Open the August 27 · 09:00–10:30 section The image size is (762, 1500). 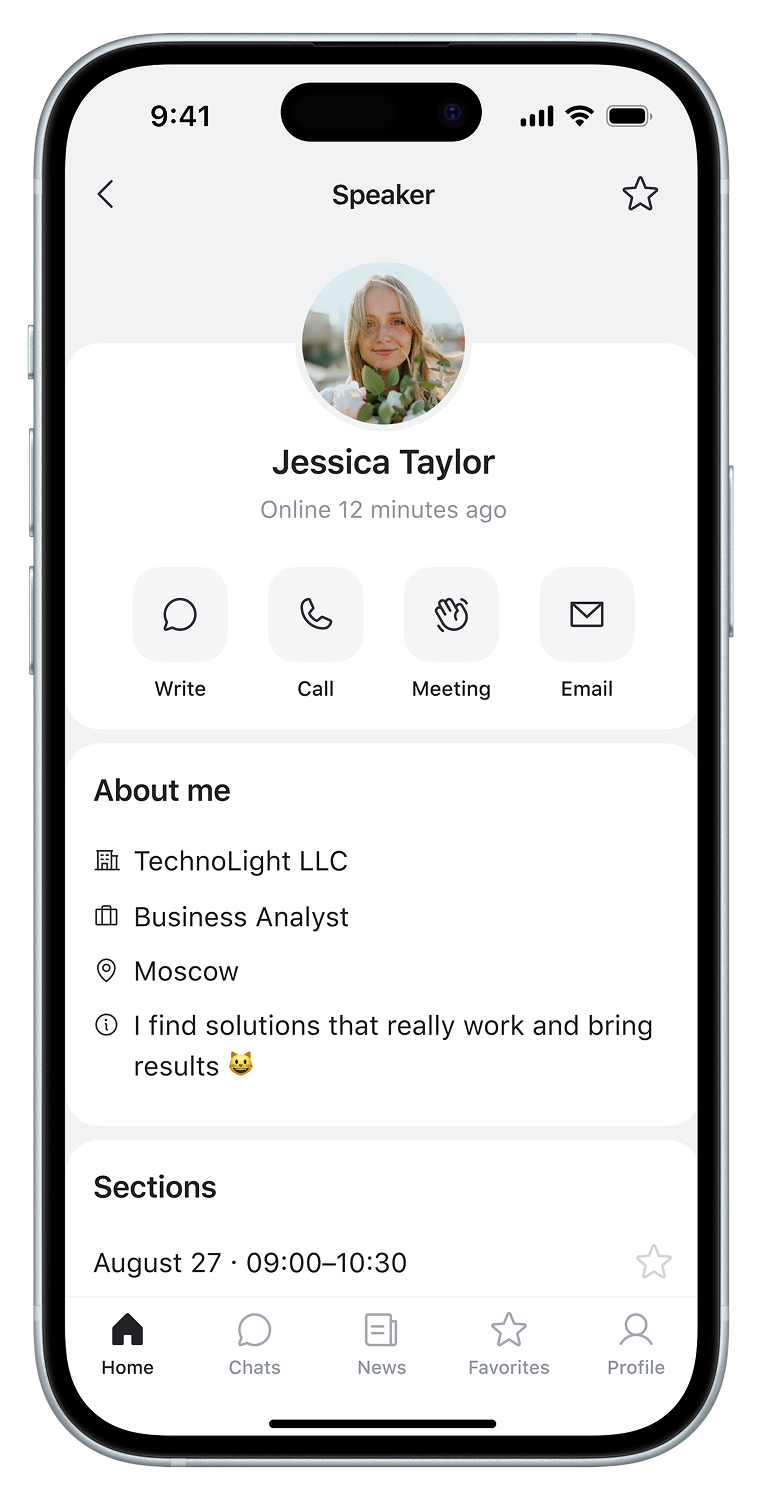pyautogui.click(x=250, y=1263)
